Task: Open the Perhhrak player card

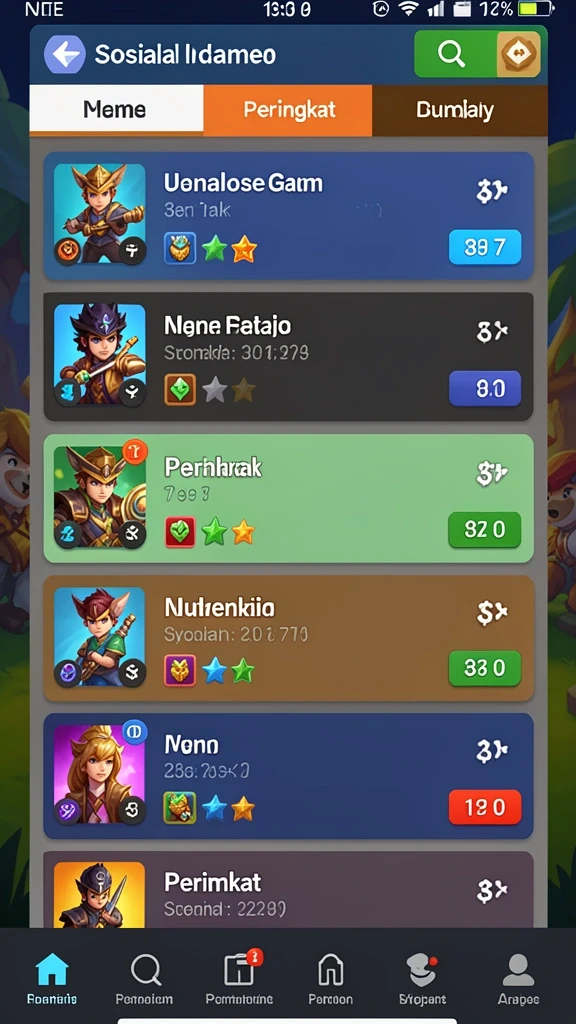Action: 288,498
